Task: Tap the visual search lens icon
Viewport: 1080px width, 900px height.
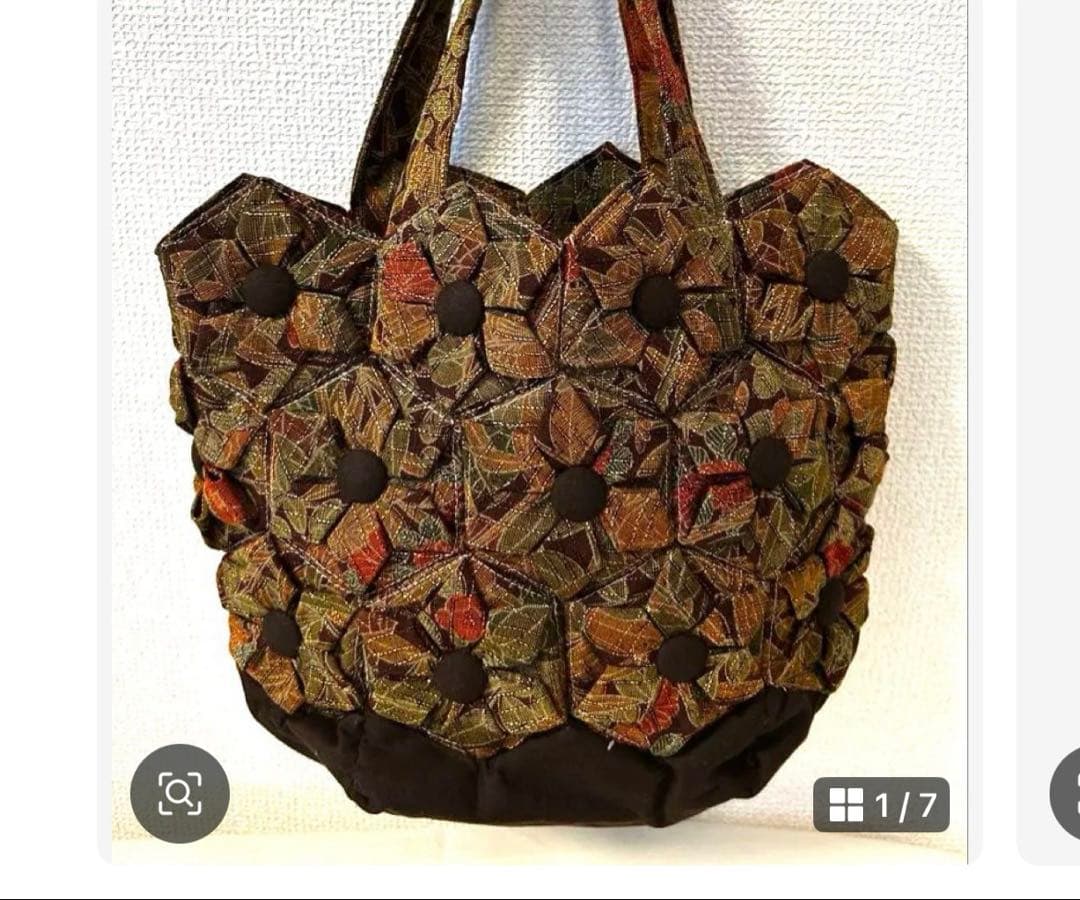Action: coord(180,793)
